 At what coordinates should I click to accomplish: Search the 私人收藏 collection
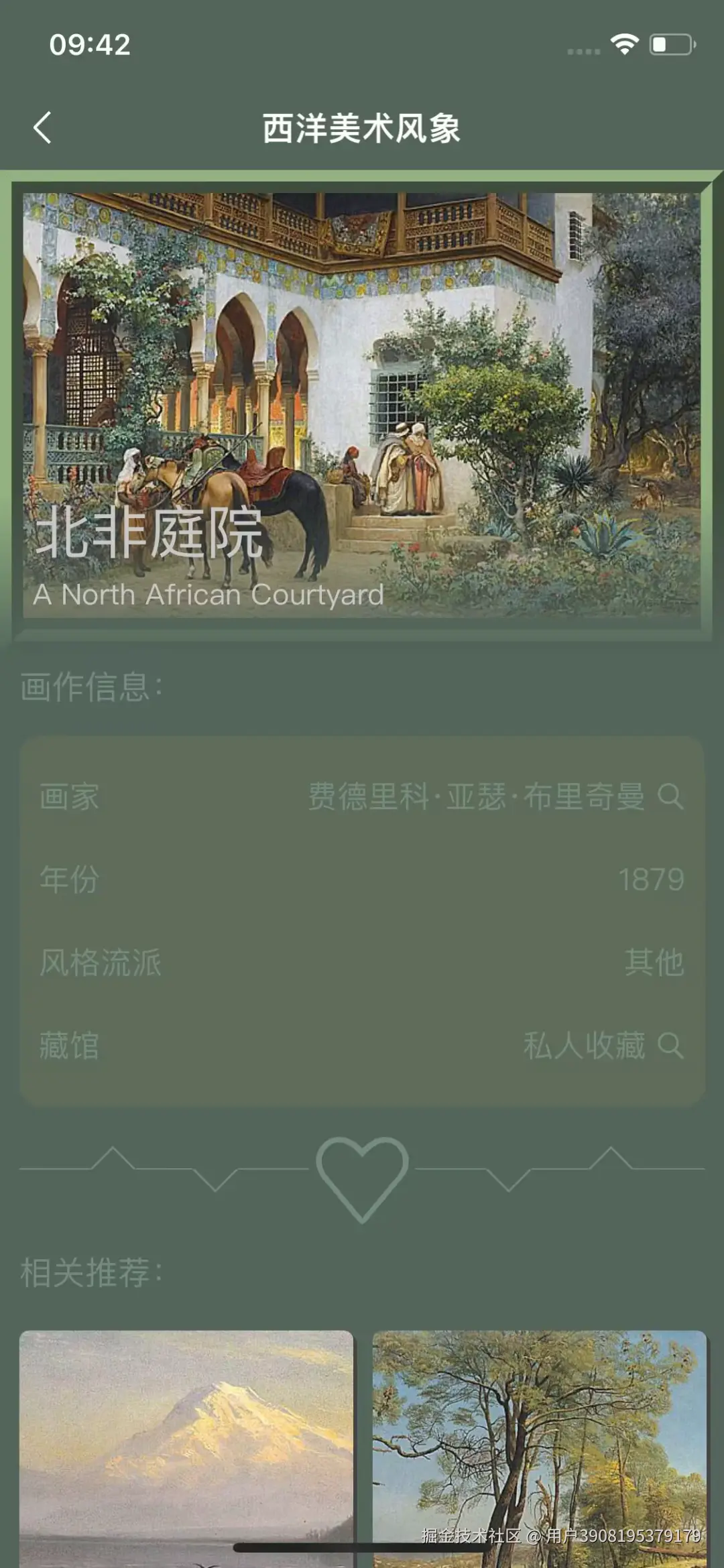670,1046
